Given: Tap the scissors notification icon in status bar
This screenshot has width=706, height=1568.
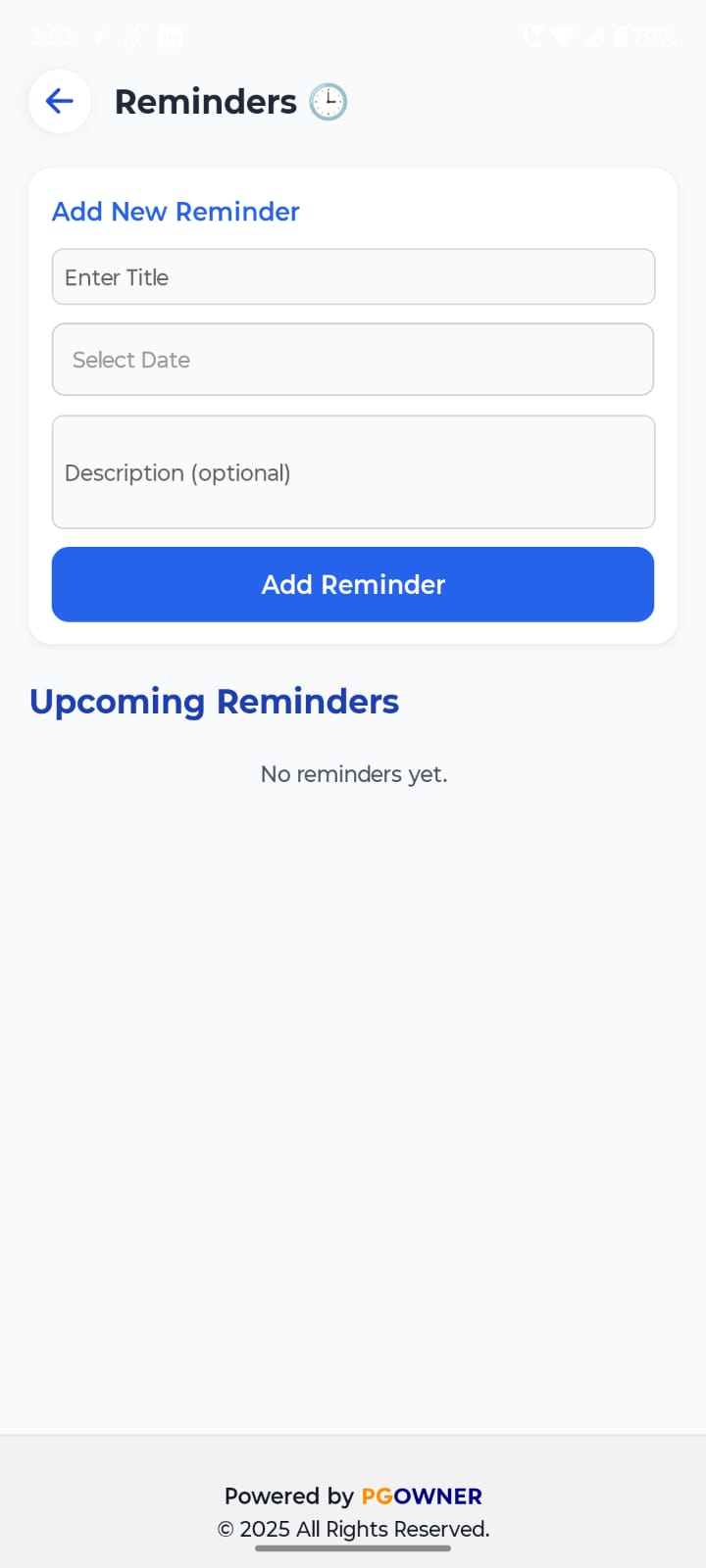Looking at the screenshot, I should [x=133, y=36].
